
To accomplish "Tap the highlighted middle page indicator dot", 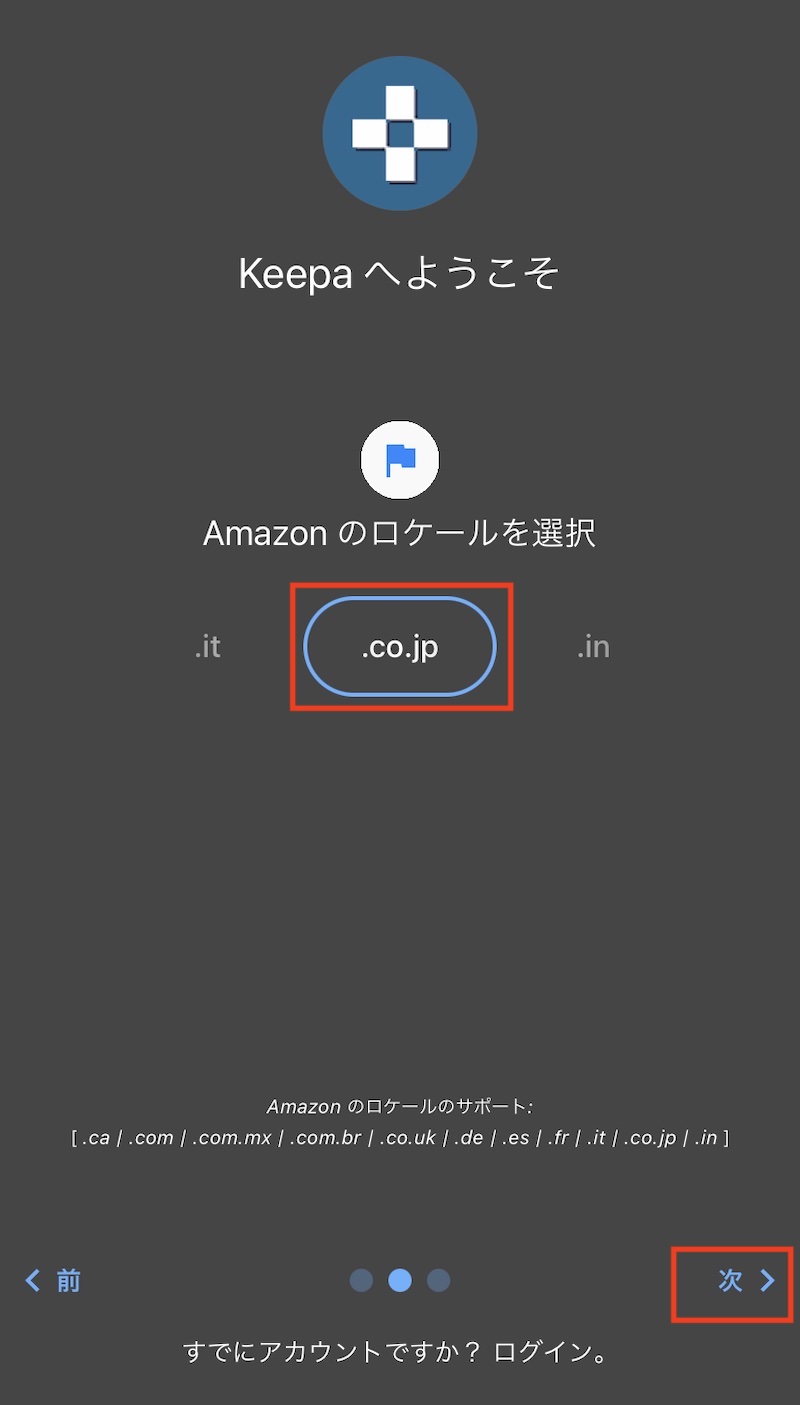I will click(x=400, y=1280).
